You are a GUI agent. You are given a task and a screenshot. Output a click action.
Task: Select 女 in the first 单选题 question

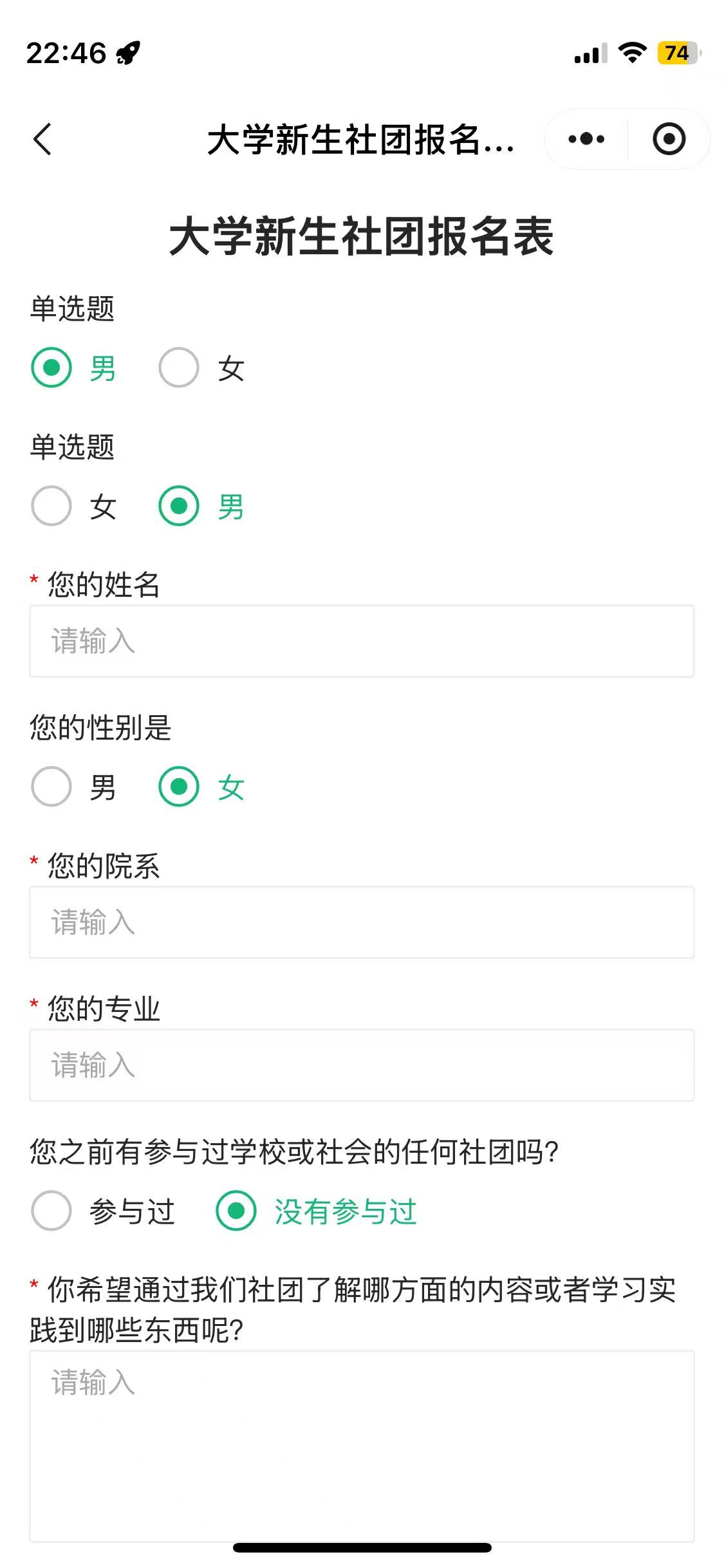tap(178, 368)
